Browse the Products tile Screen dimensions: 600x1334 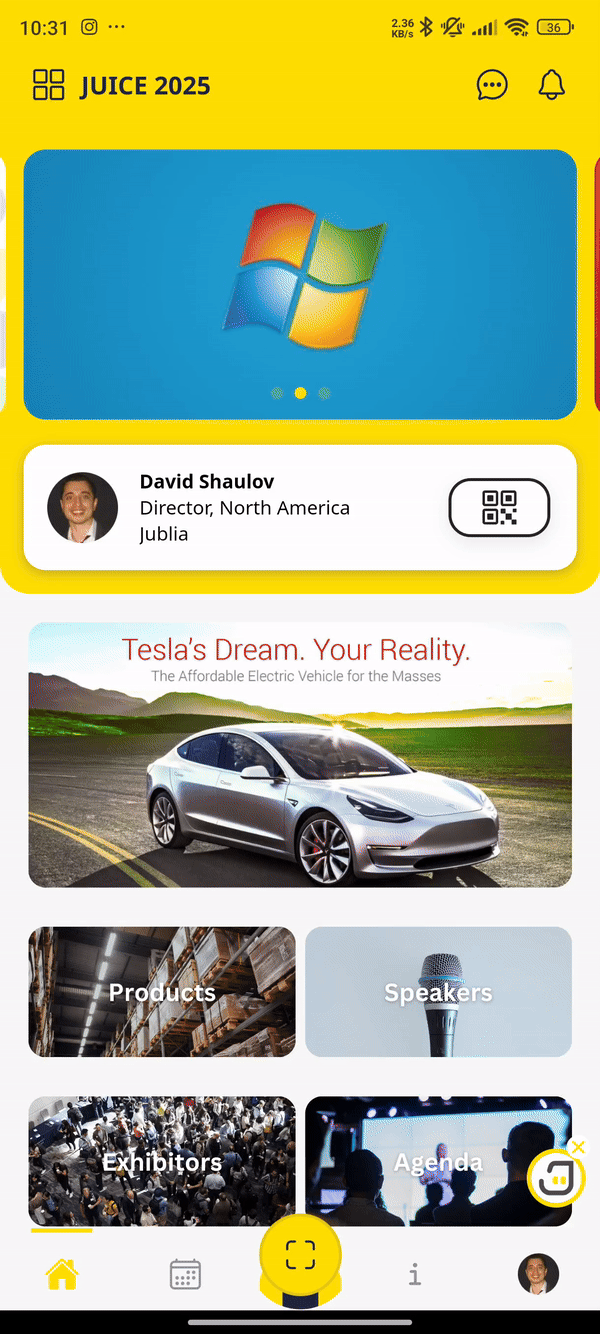coord(162,992)
